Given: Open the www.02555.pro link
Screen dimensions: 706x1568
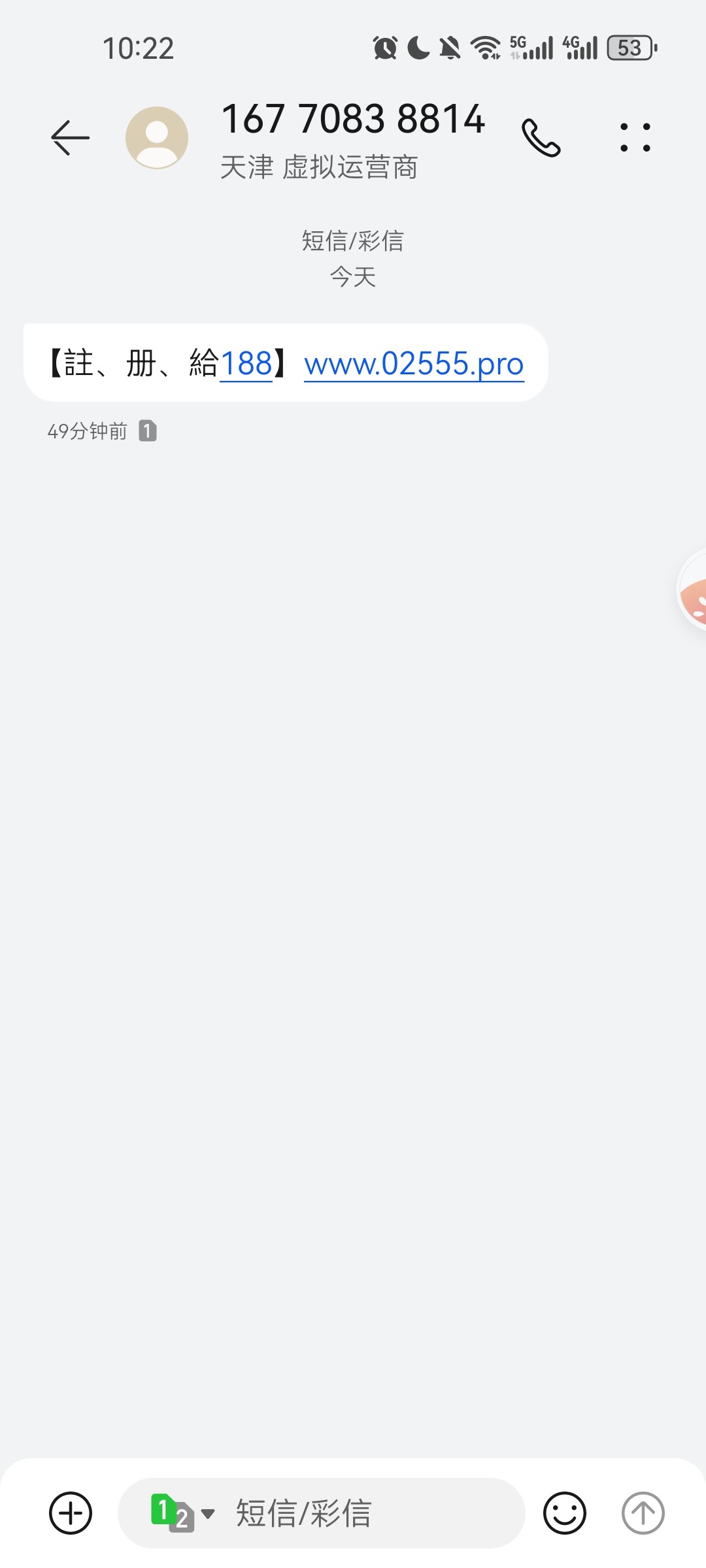Looking at the screenshot, I should pyautogui.click(x=414, y=364).
